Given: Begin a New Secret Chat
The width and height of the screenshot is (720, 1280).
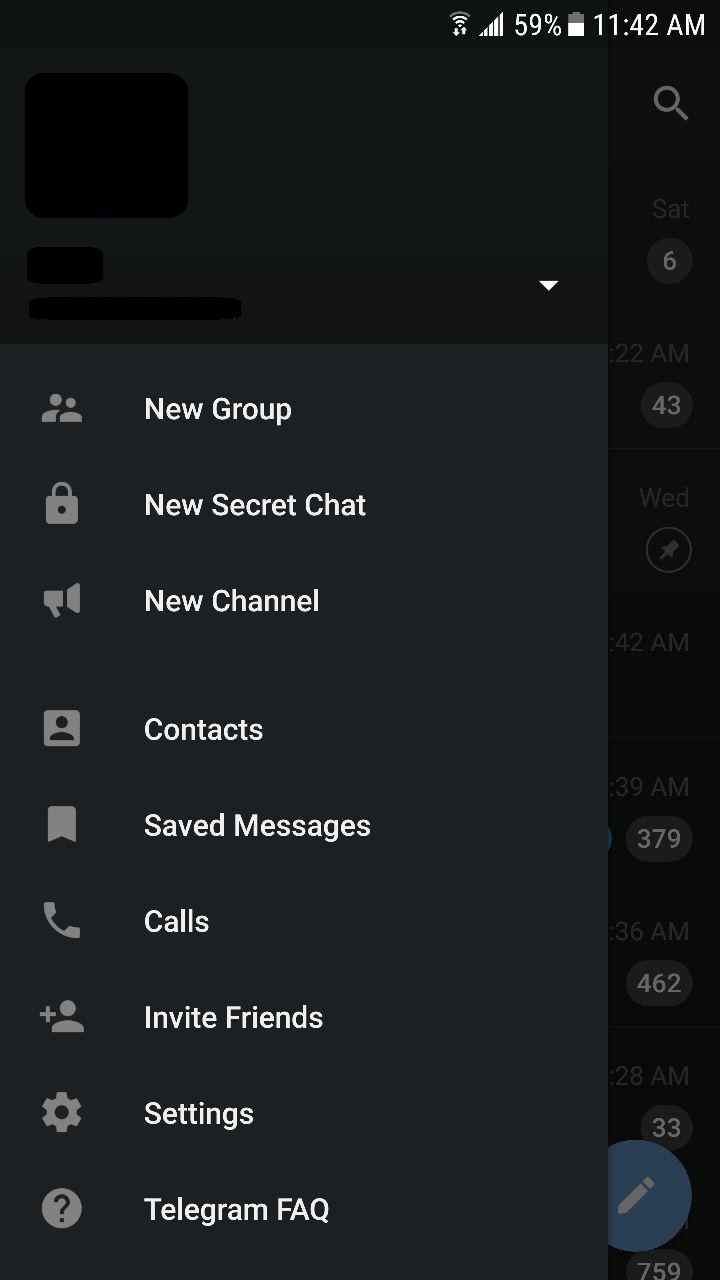Looking at the screenshot, I should pyautogui.click(x=255, y=505).
